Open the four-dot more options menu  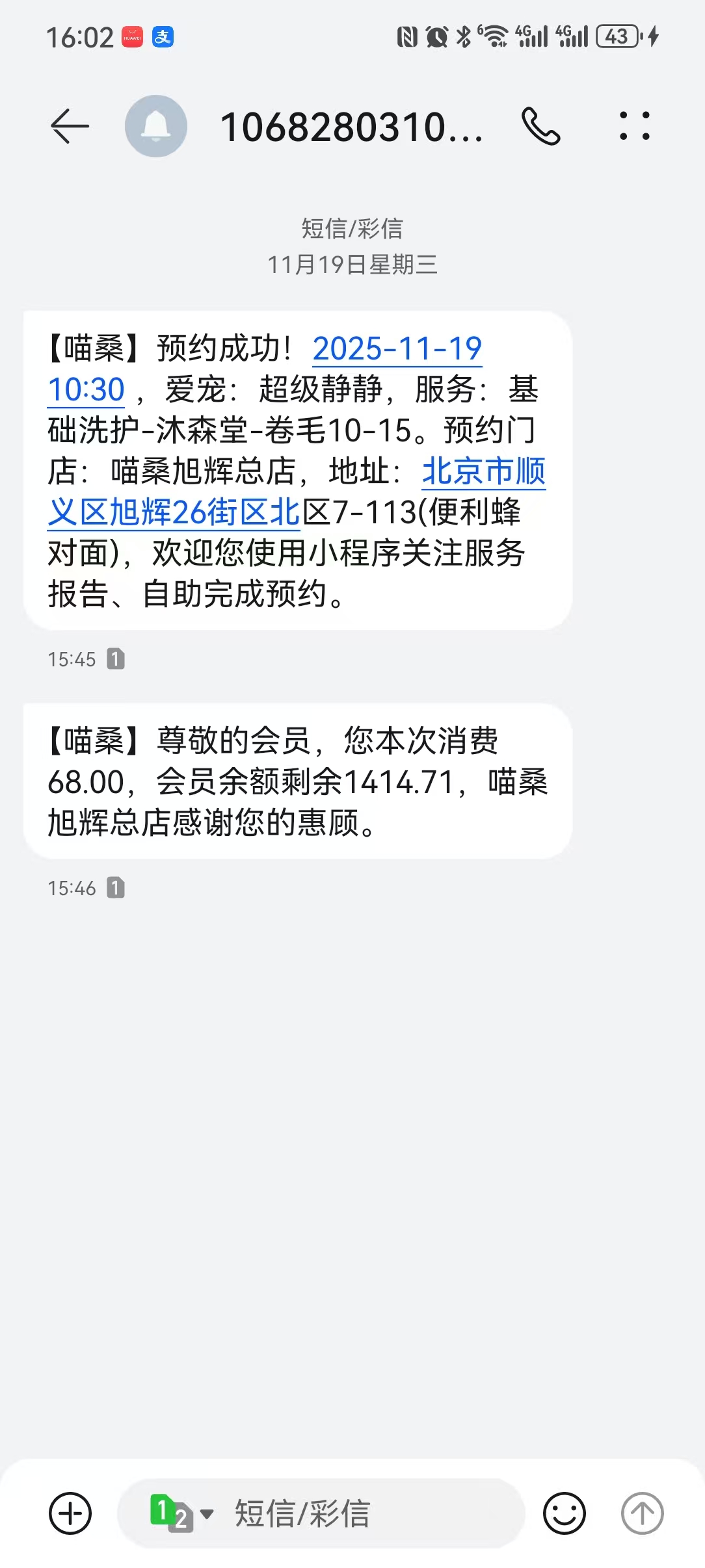coord(634,126)
